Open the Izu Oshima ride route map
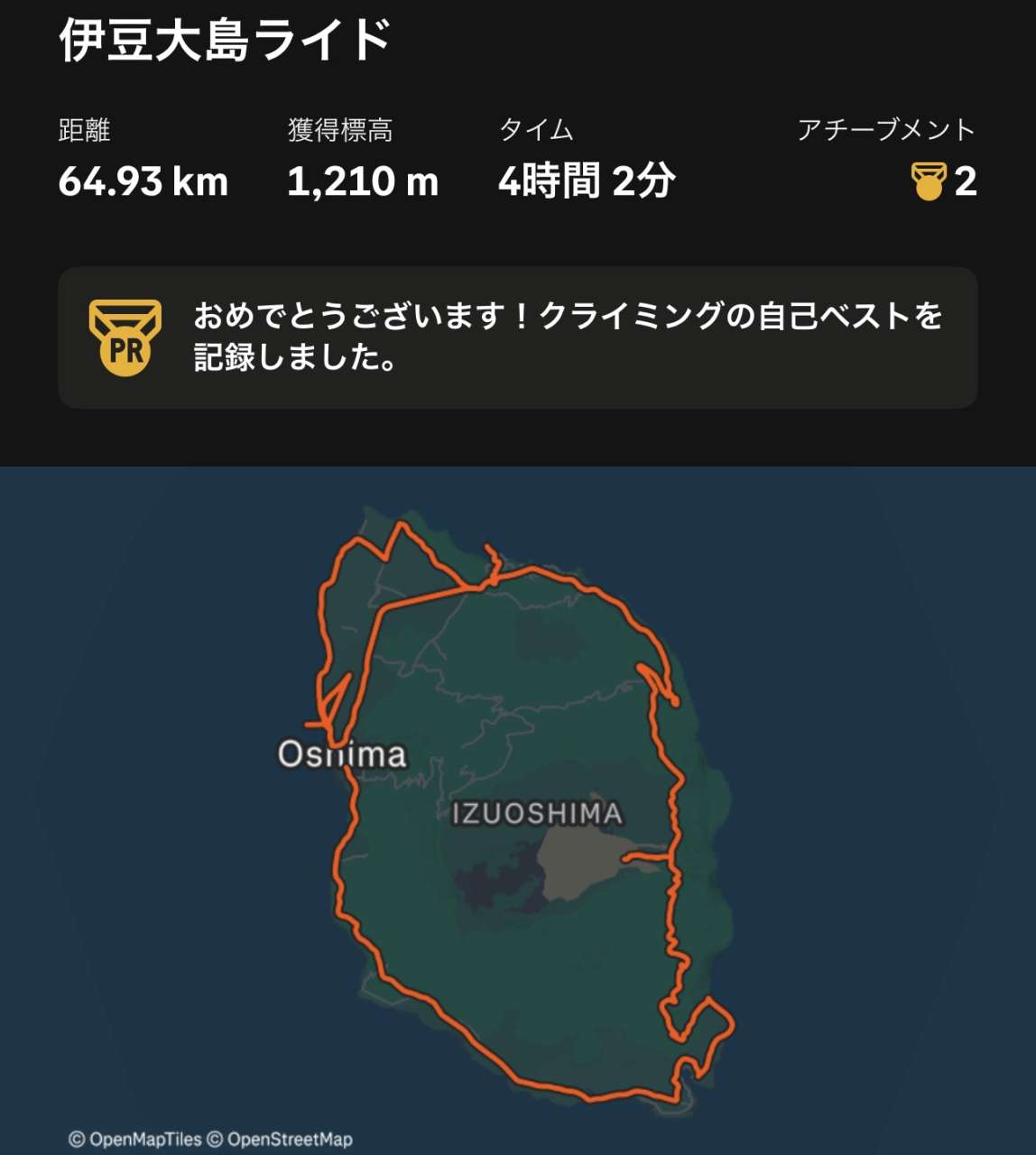1036x1155 pixels. click(x=518, y=812)
